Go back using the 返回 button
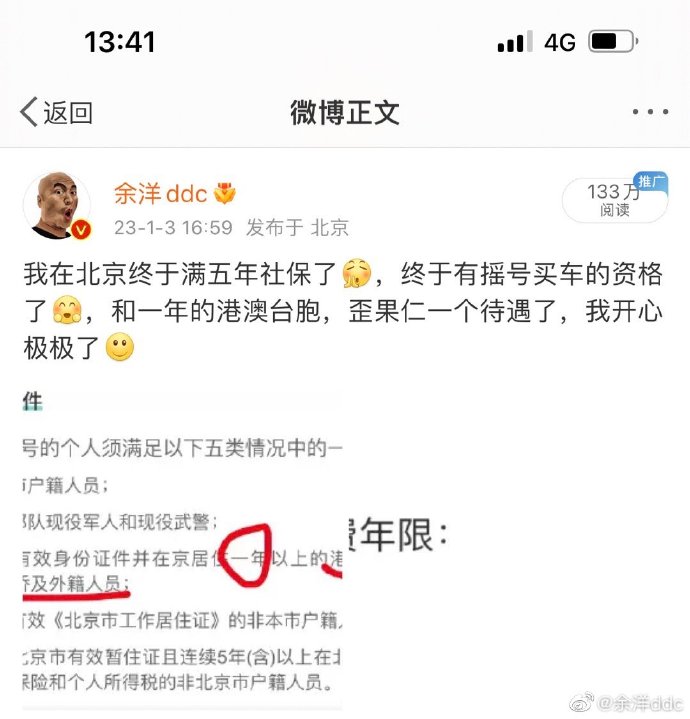The height and width of the screenshot is (719, 690). click(x=57, y=113)
